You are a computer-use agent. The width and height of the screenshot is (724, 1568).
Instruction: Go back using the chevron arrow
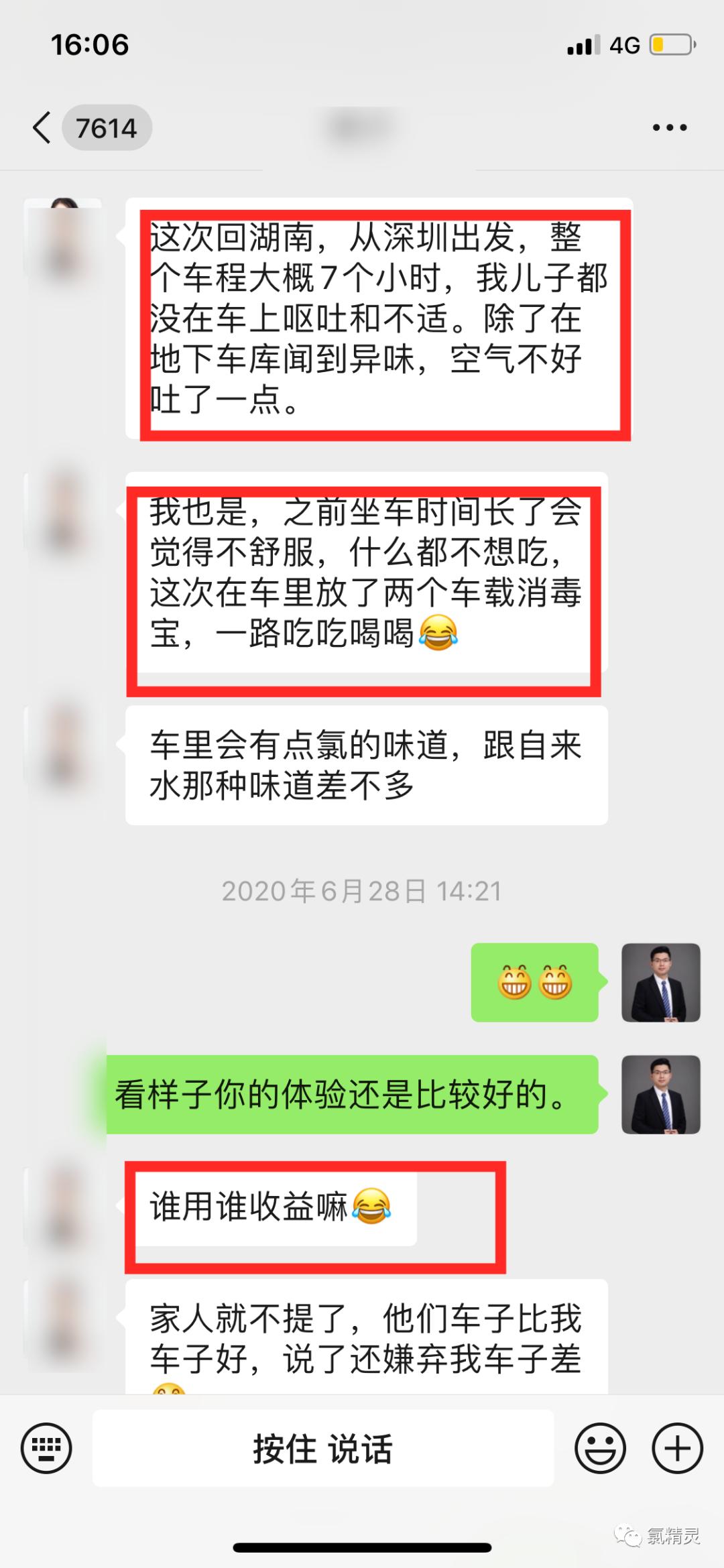click(40, 126)
